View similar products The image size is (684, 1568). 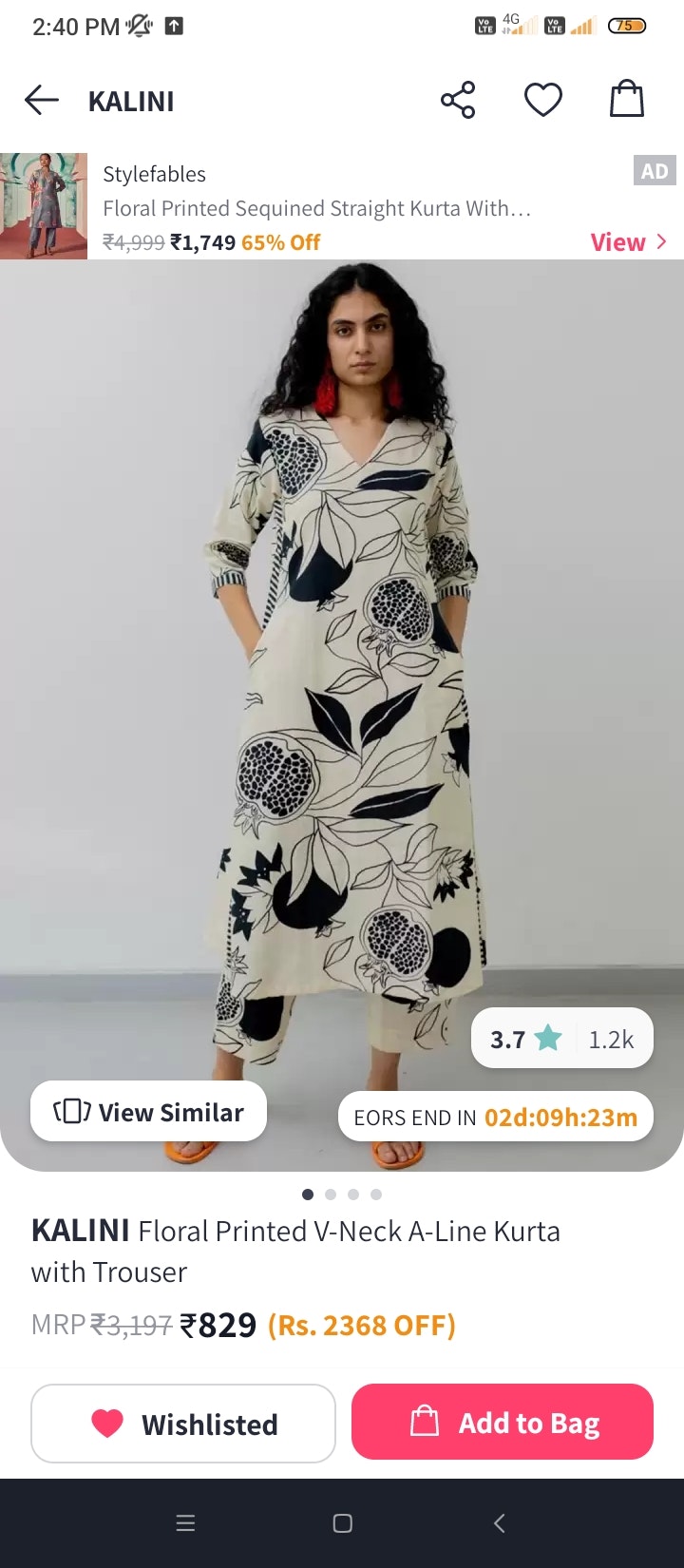(x=149, y=1112)
